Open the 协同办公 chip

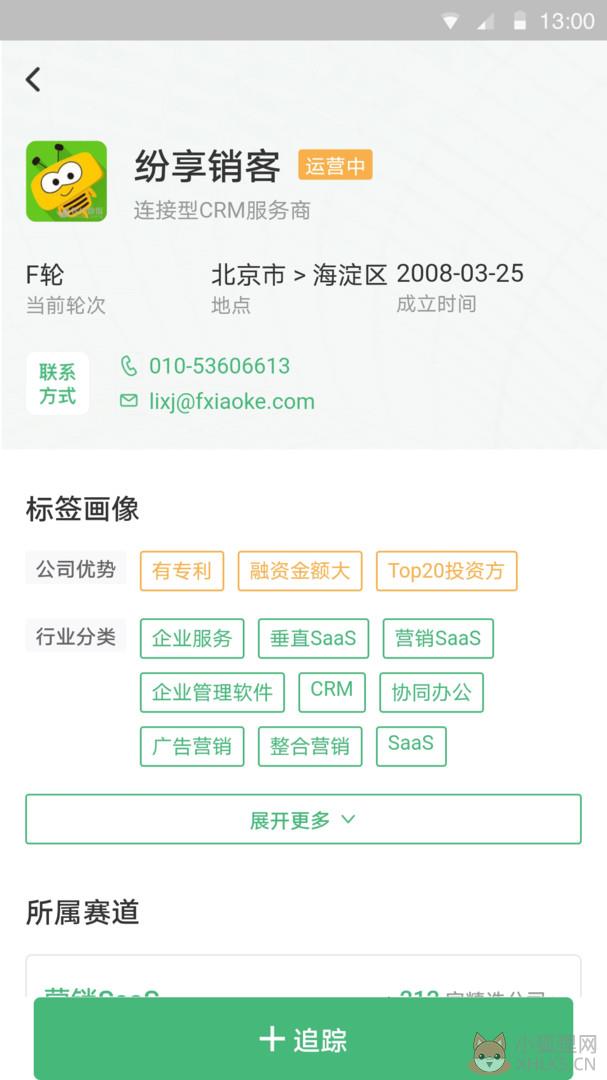(432, 692)
